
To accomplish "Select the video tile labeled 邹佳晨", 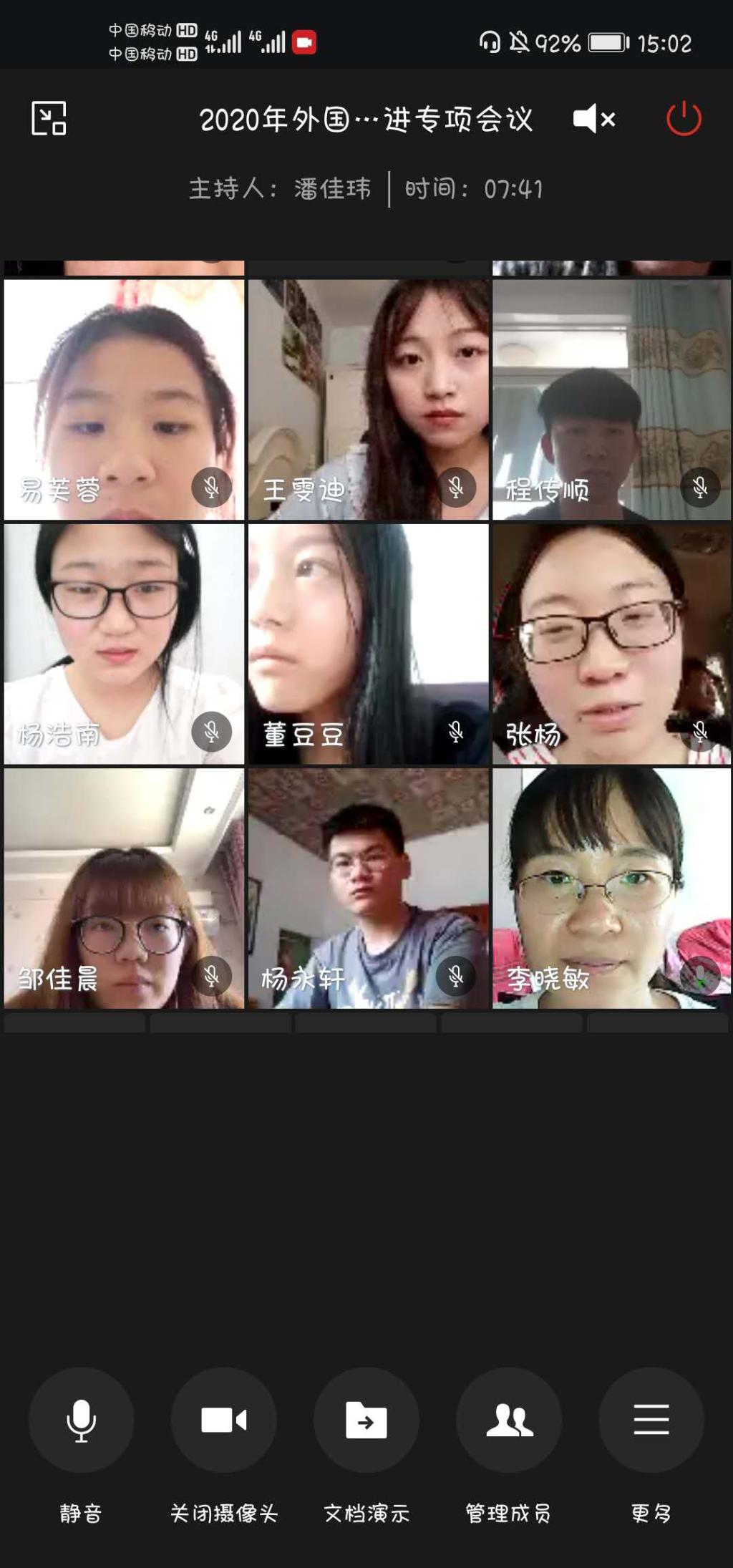I will pyautogui.click(x=124, y=888).
